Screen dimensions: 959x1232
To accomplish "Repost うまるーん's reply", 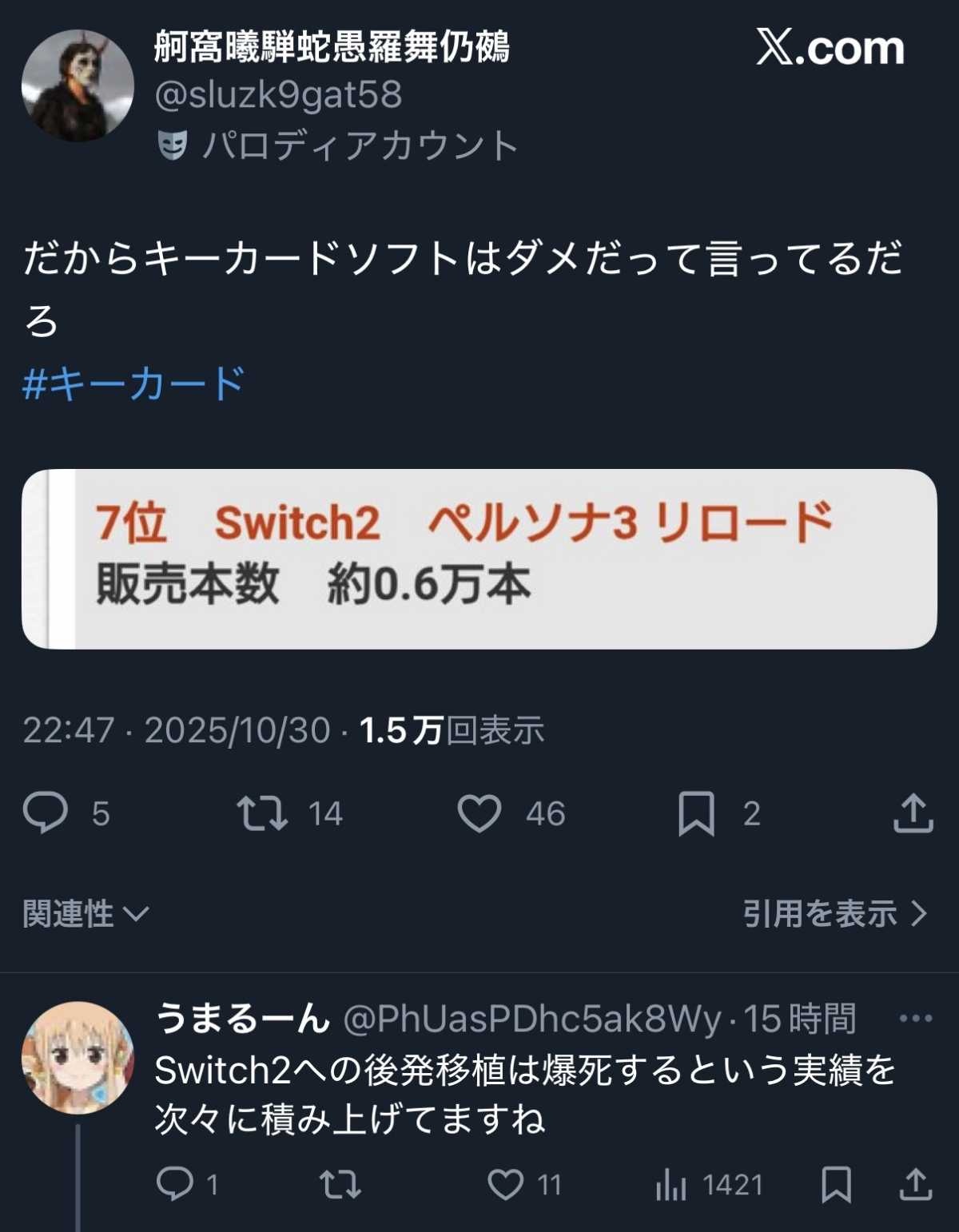I will coord(340,1184).
